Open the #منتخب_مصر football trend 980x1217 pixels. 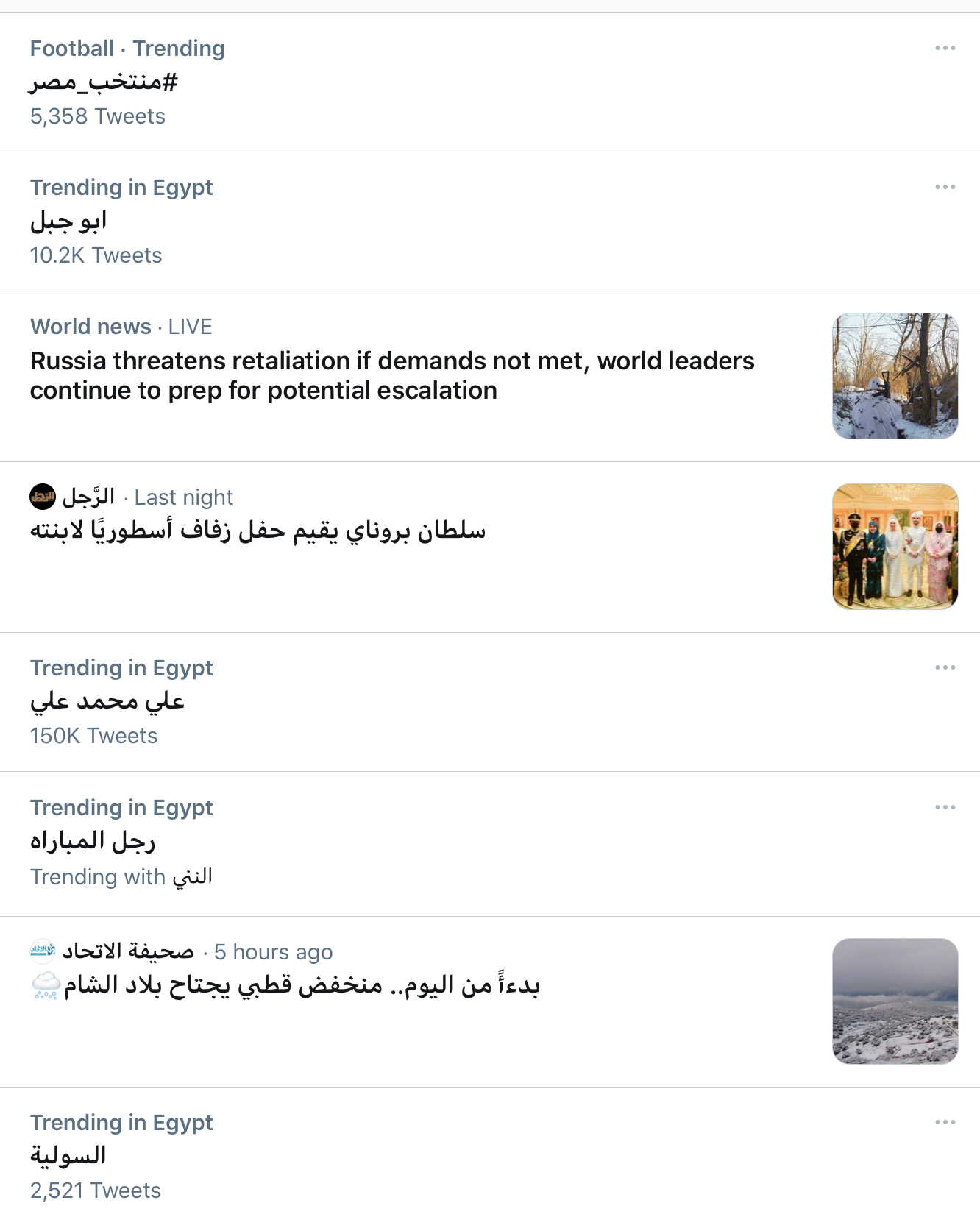[x=104, y=82]
